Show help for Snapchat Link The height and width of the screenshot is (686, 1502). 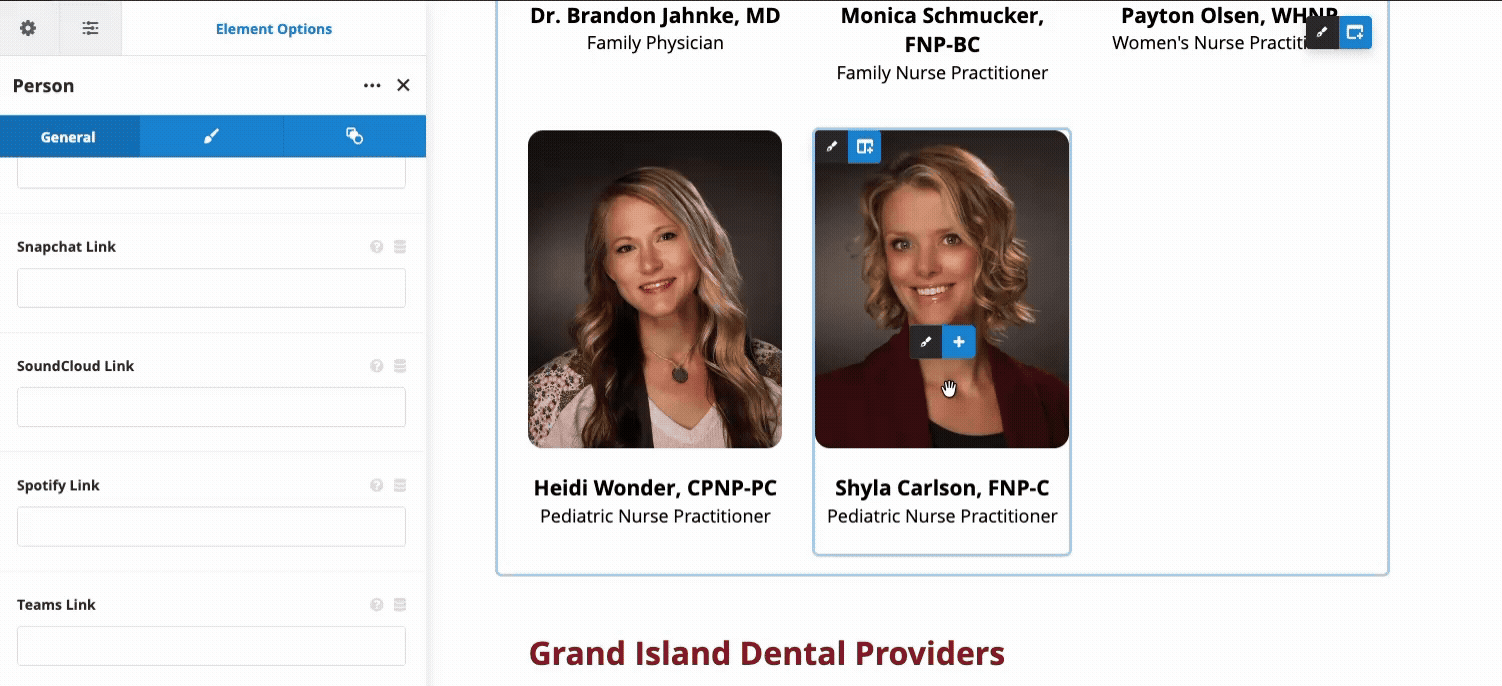(x=376, y=247)
